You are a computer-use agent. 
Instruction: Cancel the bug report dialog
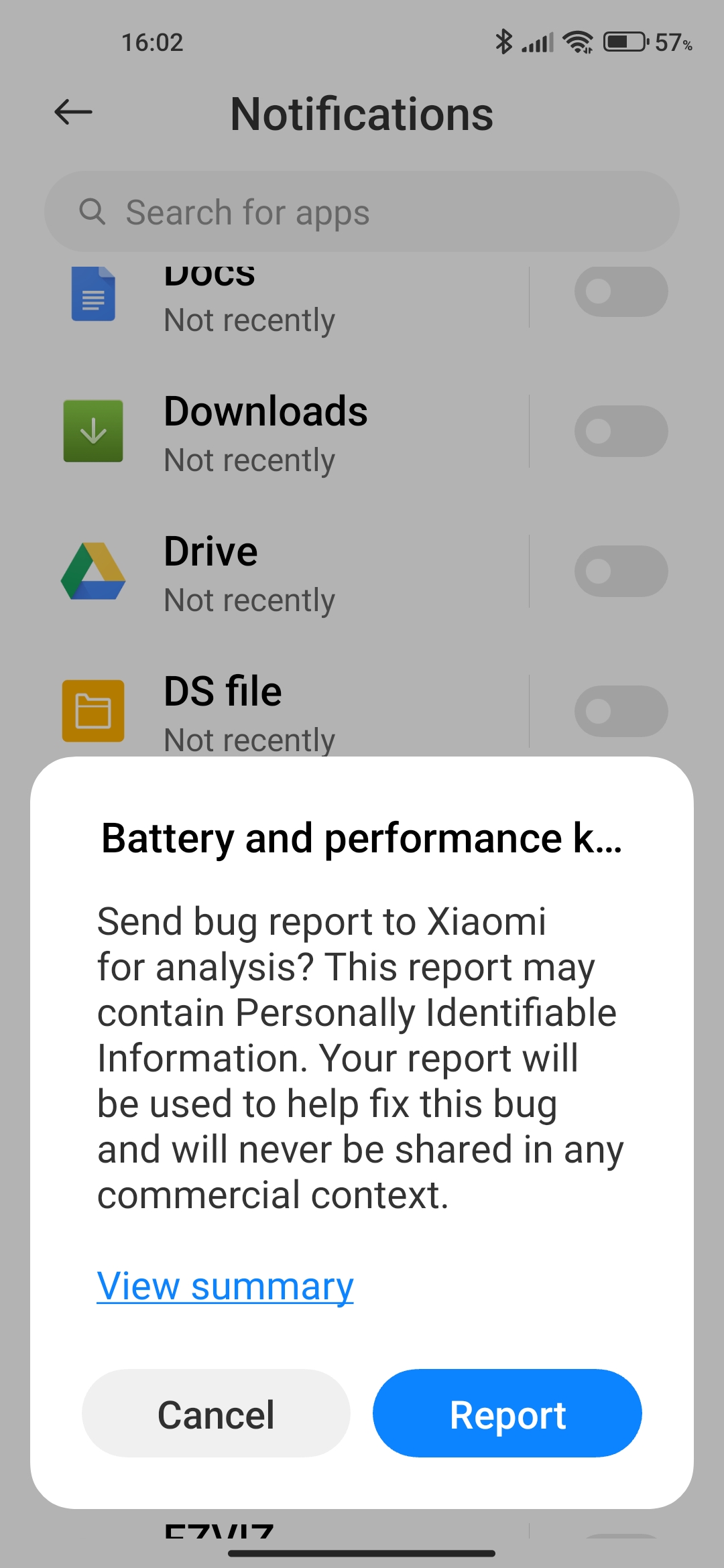pyautogui.click(x=216, y=1413)
